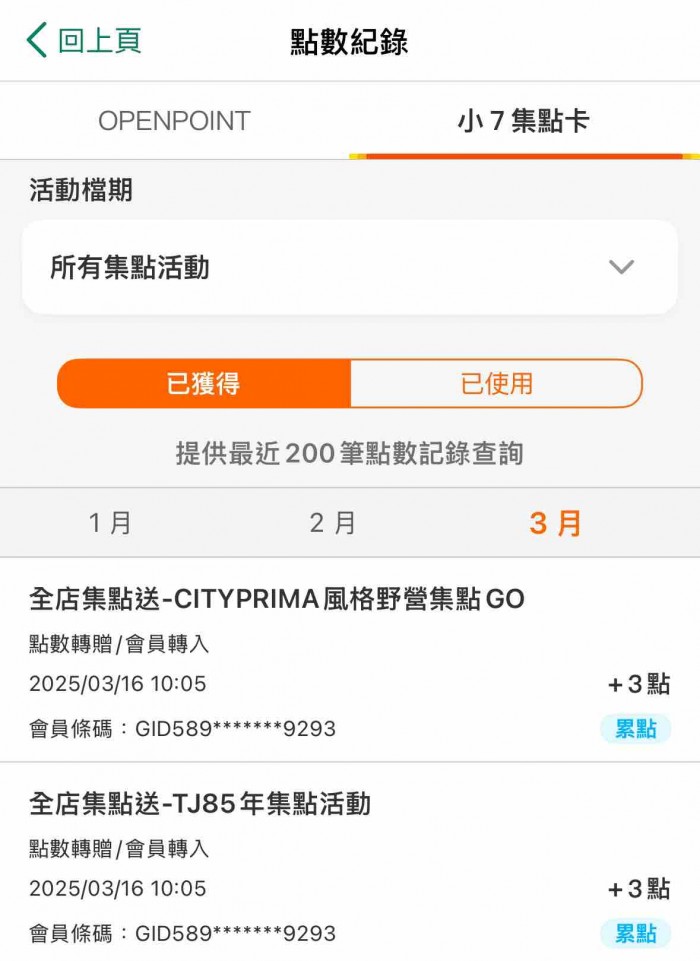This screenshot has width=700, height=961.
Task: Expand the 所有集點活動 dropdown
Action: (x=350, y=267)
